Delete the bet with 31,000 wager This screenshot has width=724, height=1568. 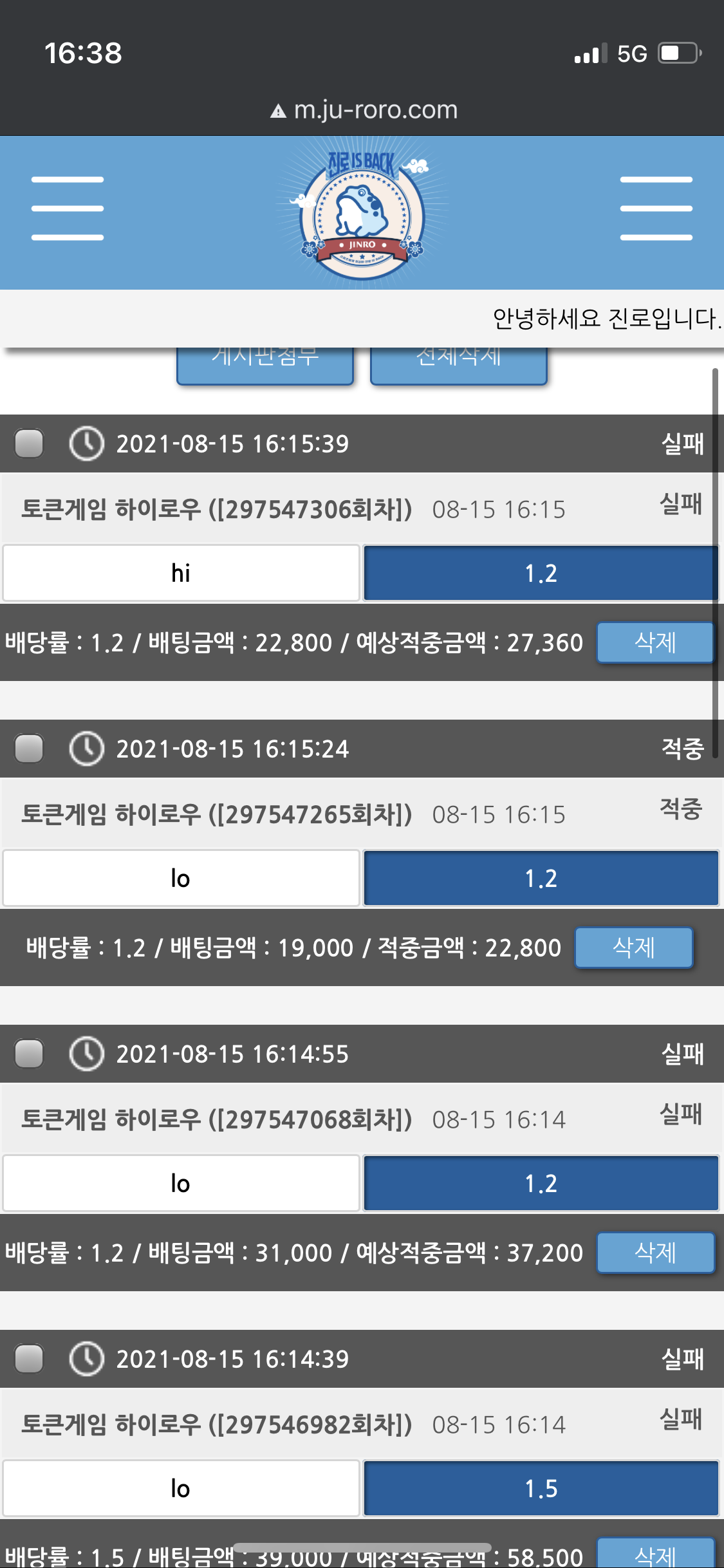pos(654,1253)
